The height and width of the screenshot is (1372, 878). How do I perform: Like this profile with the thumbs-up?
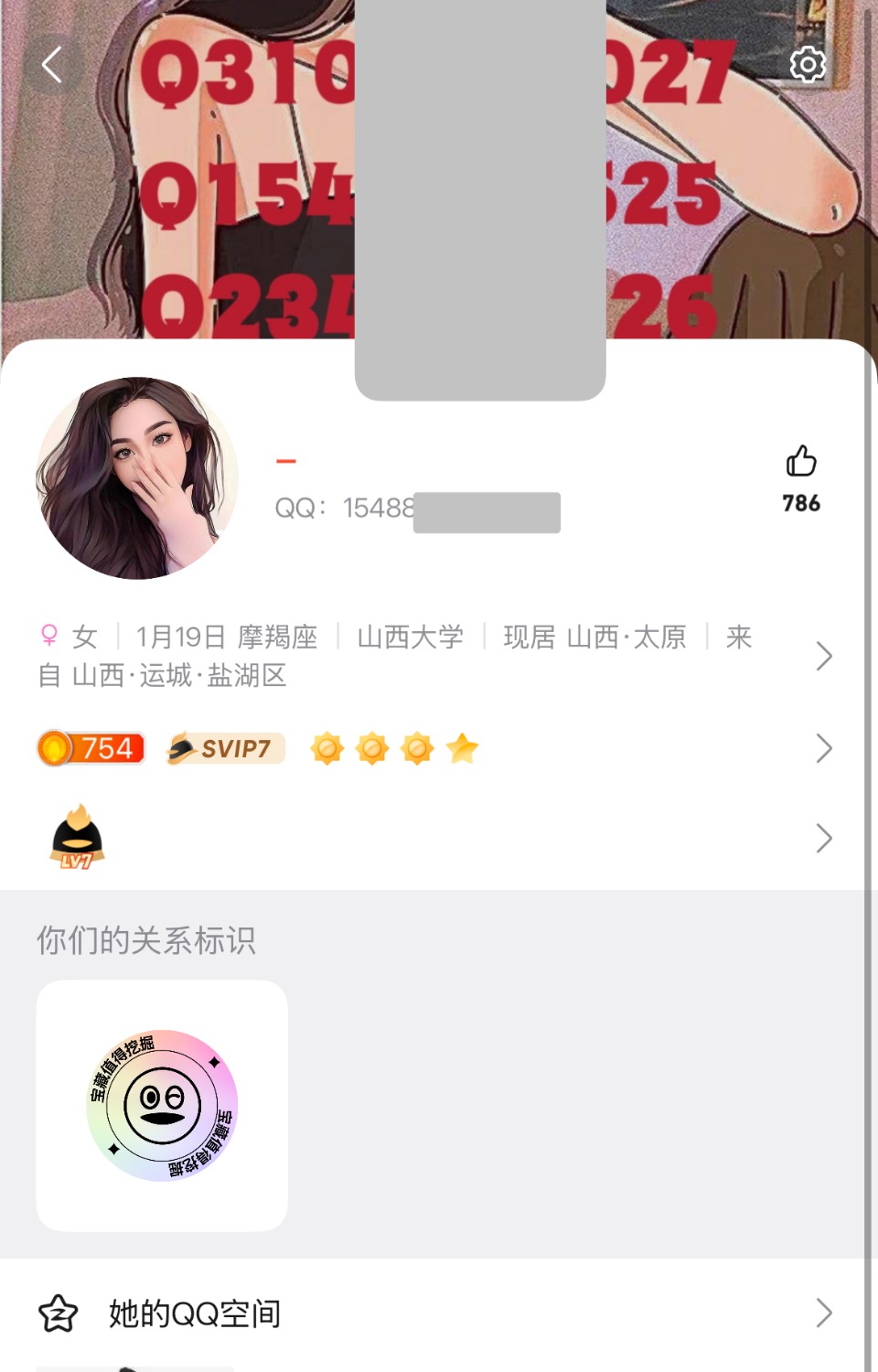click(x=801, y=463)
